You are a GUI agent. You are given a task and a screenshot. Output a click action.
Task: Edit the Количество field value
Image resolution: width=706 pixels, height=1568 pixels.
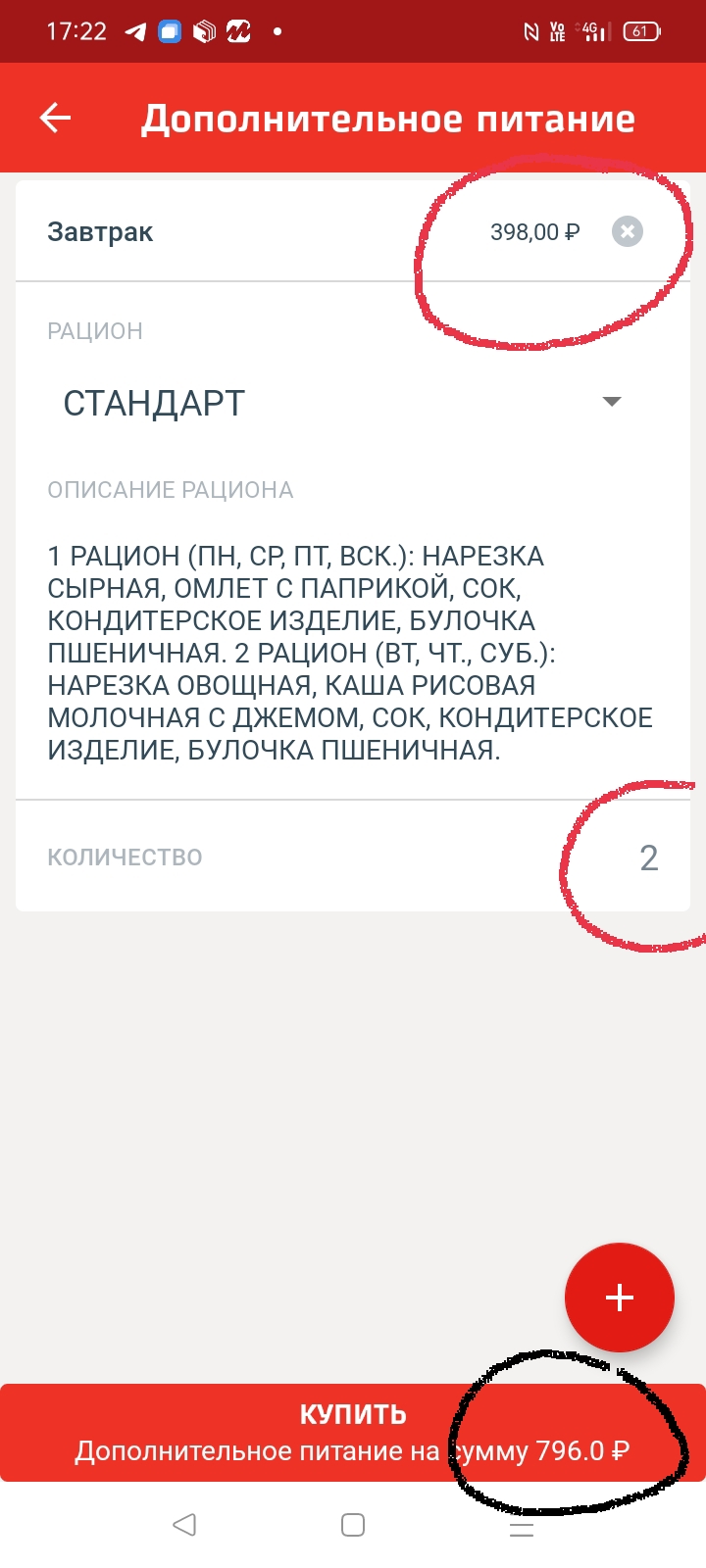tap(648, 858)
